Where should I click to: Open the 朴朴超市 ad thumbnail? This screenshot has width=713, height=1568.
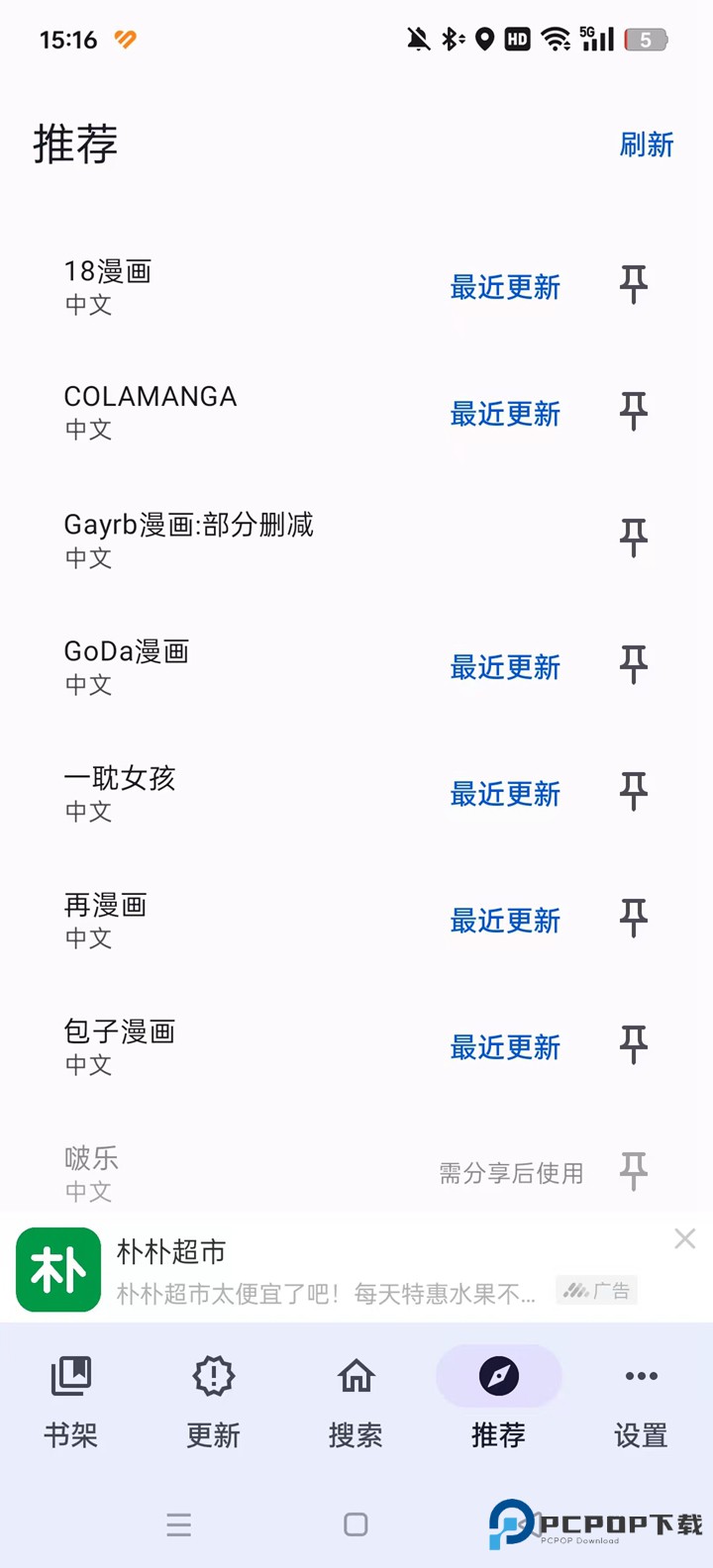click(x=56, y=1269)
